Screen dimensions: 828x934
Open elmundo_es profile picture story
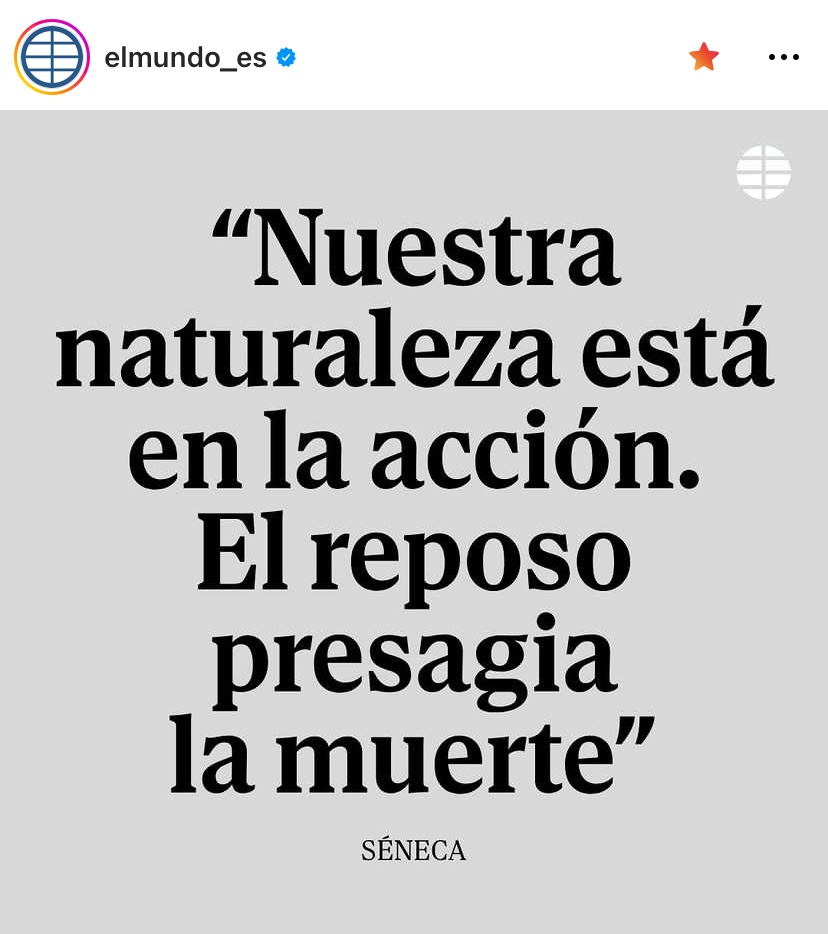tap(52, 57)
